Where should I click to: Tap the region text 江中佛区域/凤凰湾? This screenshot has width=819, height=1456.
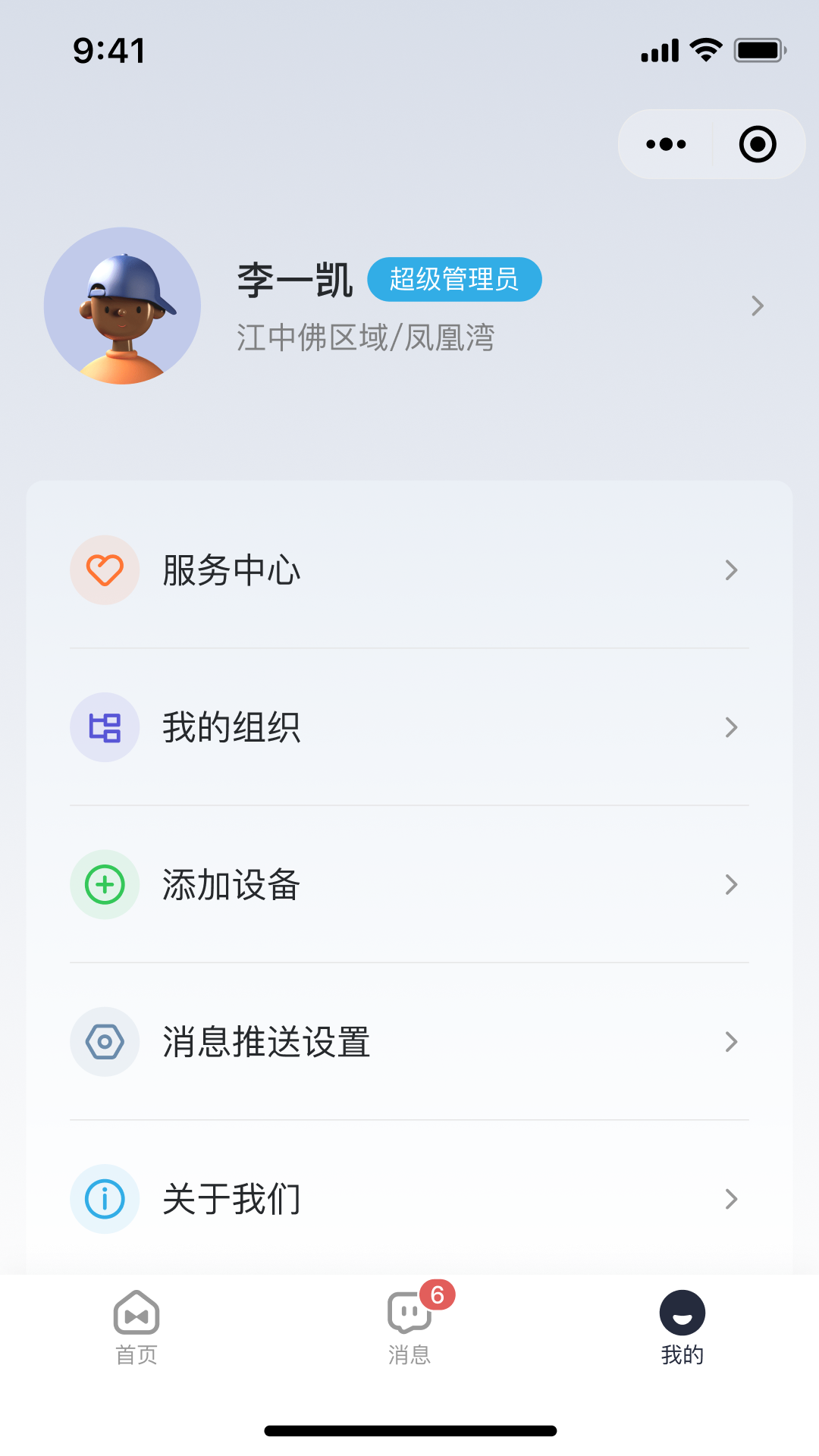pos(362,339)
